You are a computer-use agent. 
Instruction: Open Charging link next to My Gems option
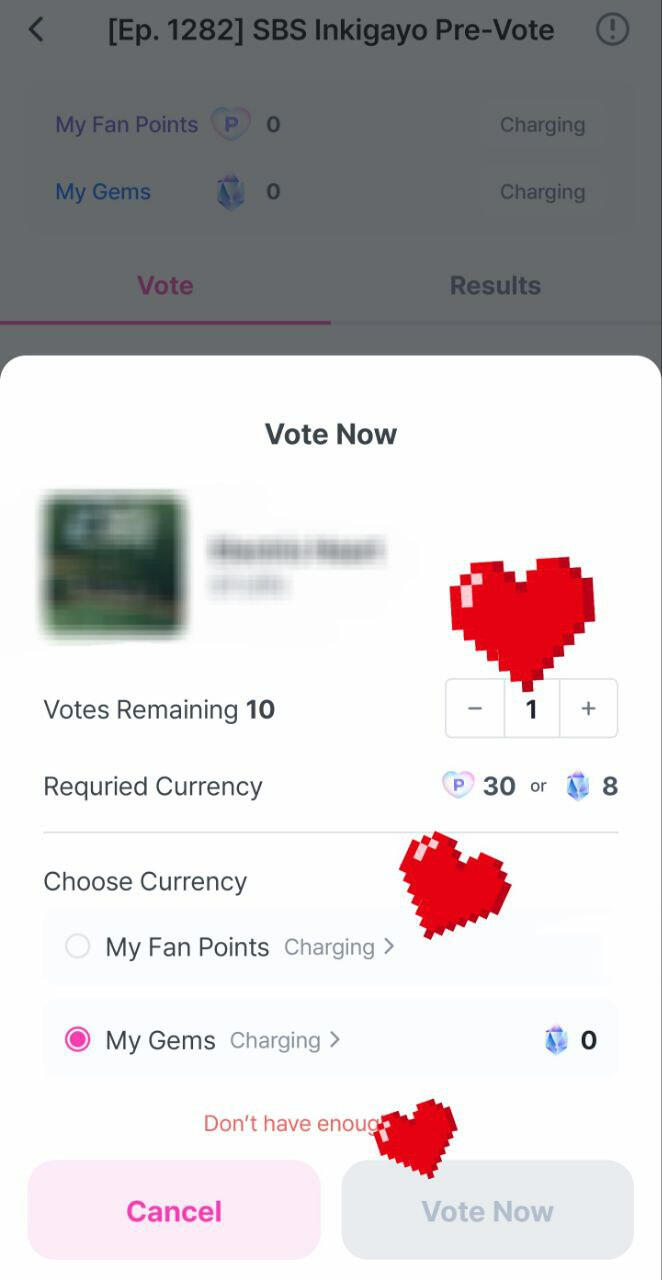[x=284, y=1040]
